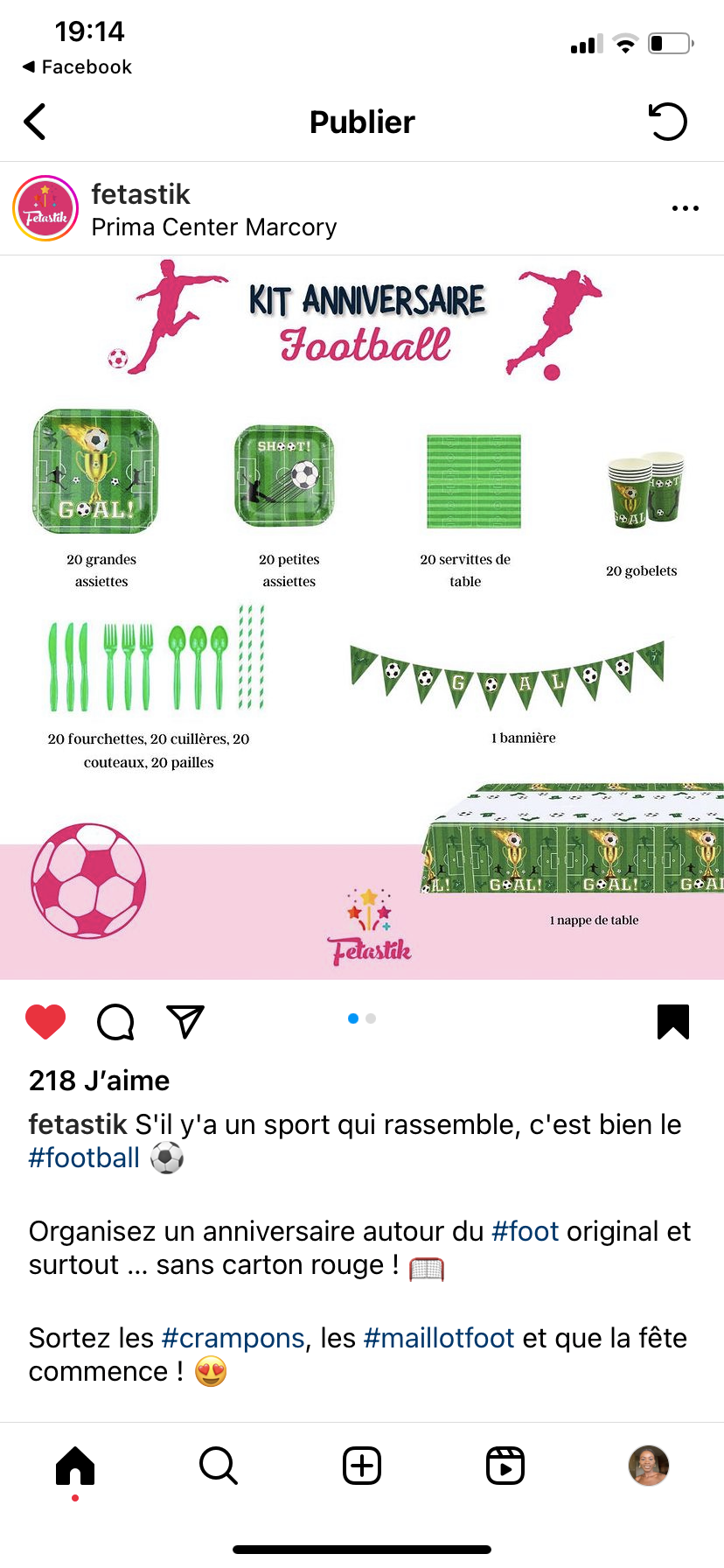Screen dimensions: 724x1568
Task: Share the post via paper plane icon
Action: click(x=184, y=1021)
